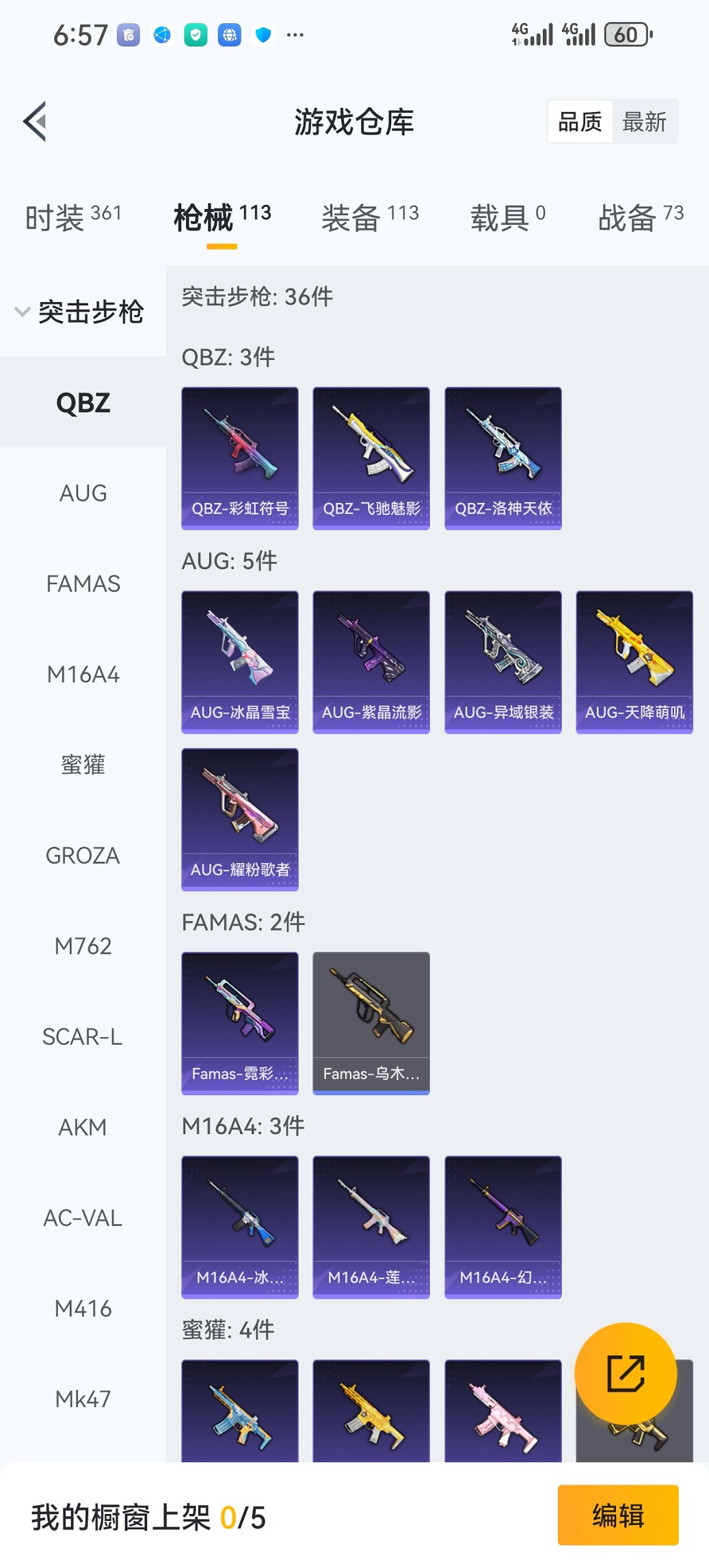Switch to the 载具 tab
This screenshot has width=709, height=1568.
[507, 218]
